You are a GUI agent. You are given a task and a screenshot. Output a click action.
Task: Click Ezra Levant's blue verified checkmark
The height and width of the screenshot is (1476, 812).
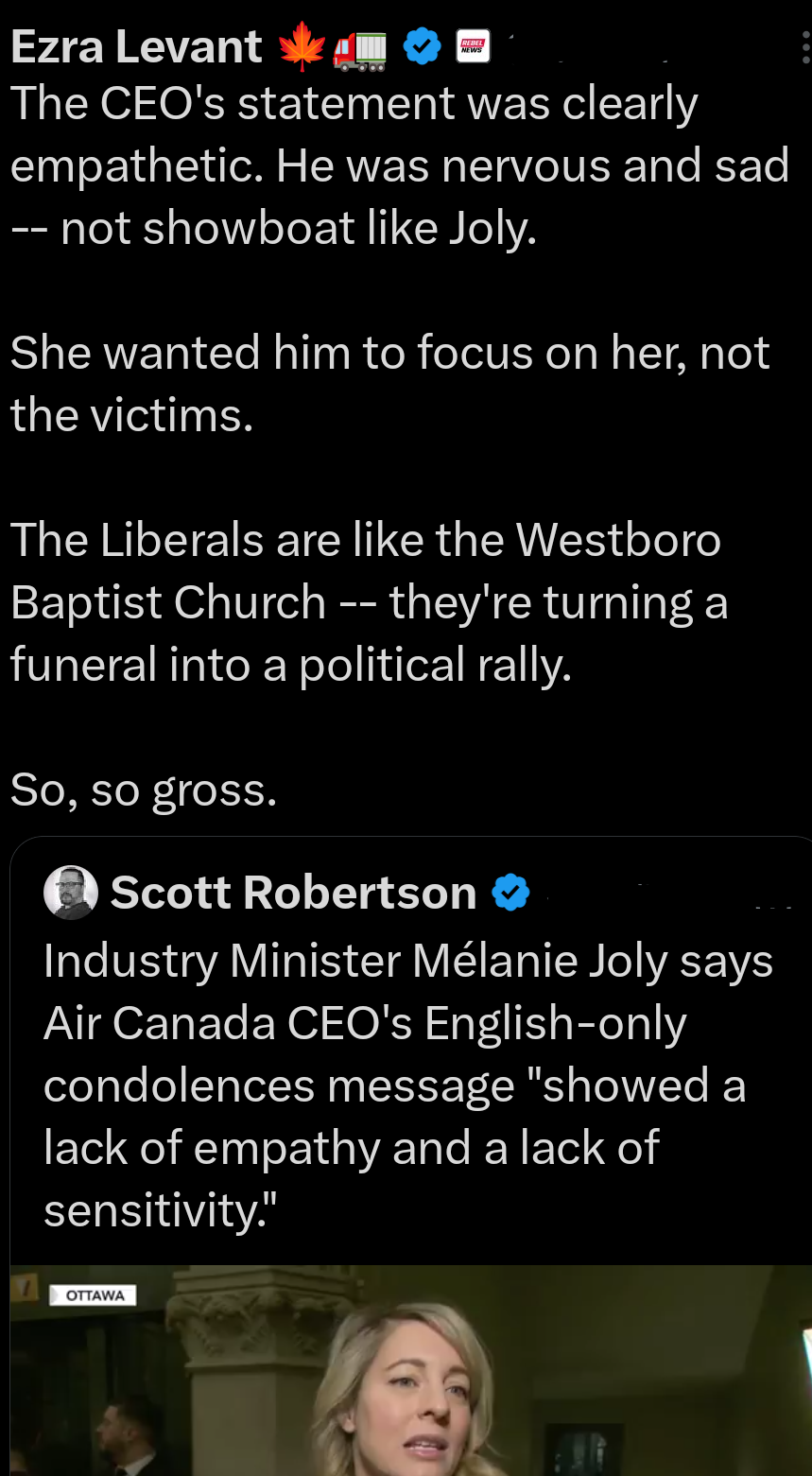pyautogui.click(x=422, y=45)
